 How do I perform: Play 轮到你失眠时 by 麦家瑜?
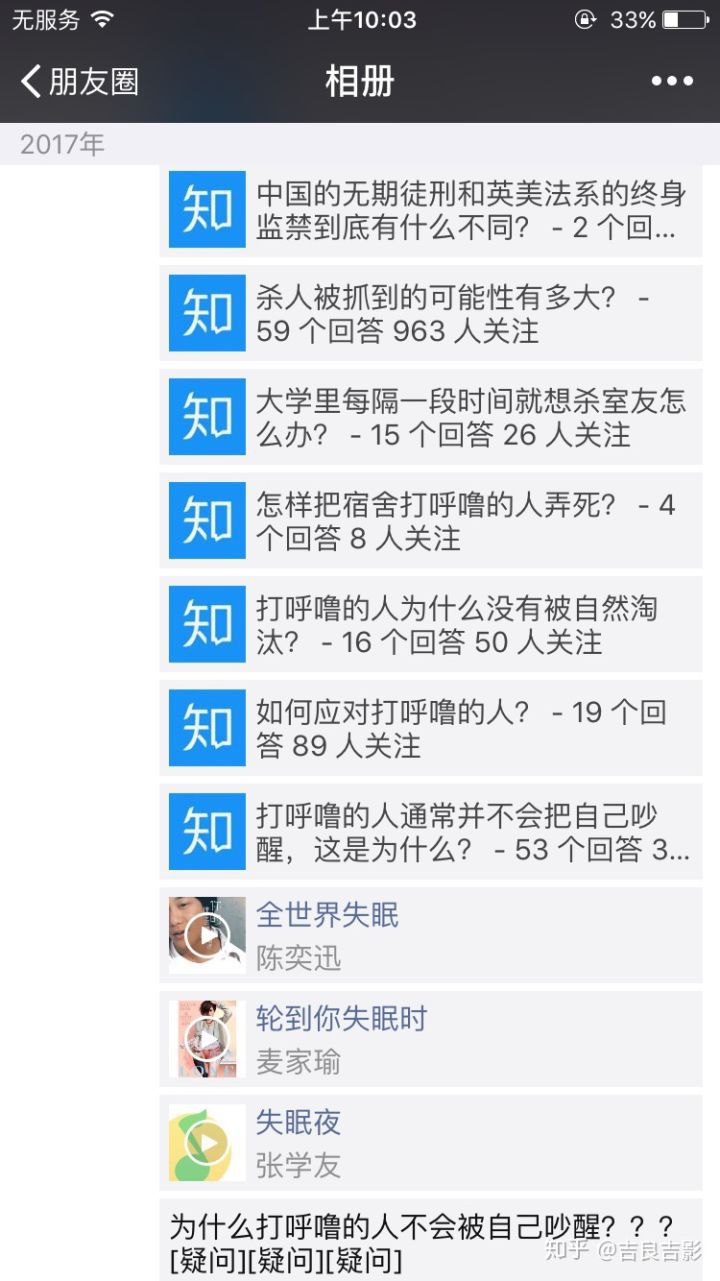tap(207, 1040)
